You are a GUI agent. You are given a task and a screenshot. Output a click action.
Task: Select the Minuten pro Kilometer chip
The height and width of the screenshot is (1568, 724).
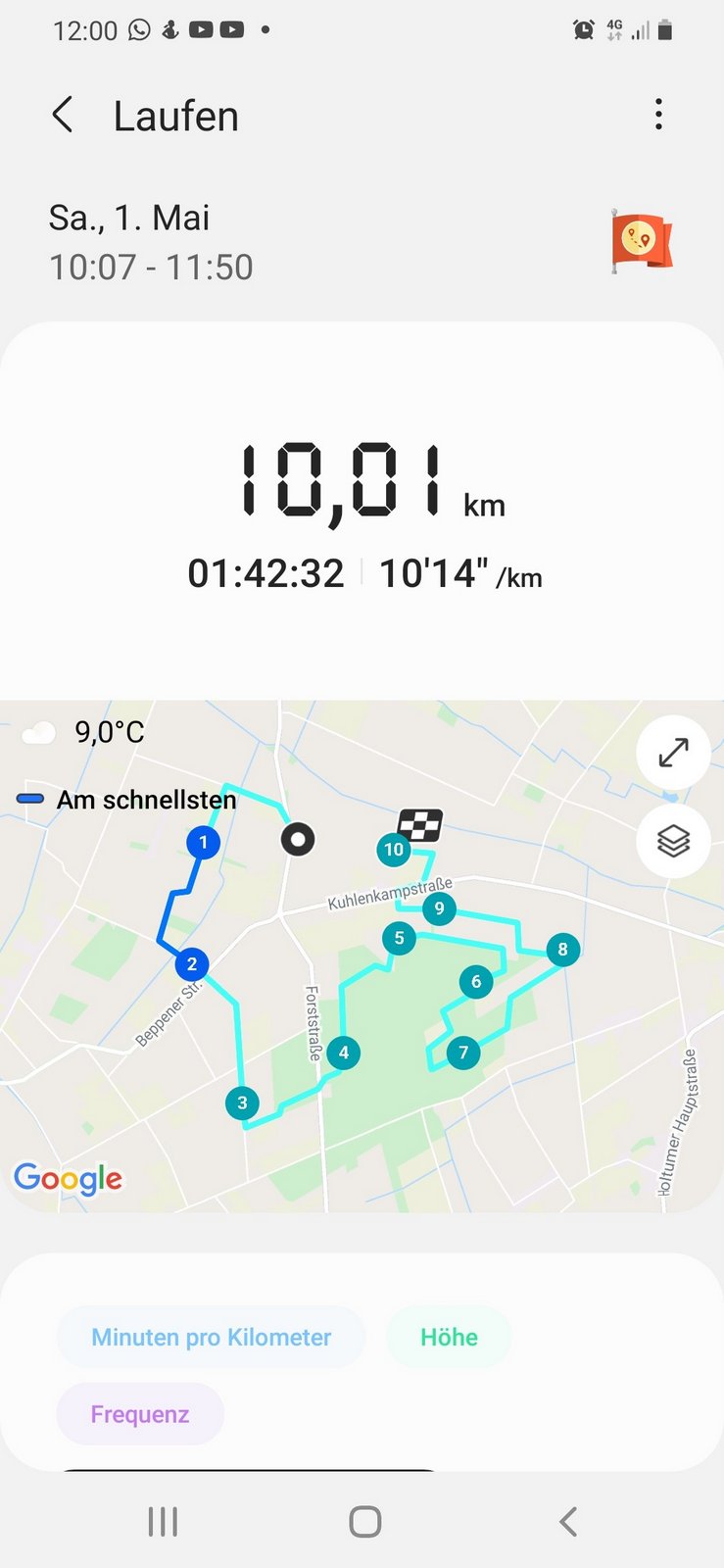(212, 1337)
